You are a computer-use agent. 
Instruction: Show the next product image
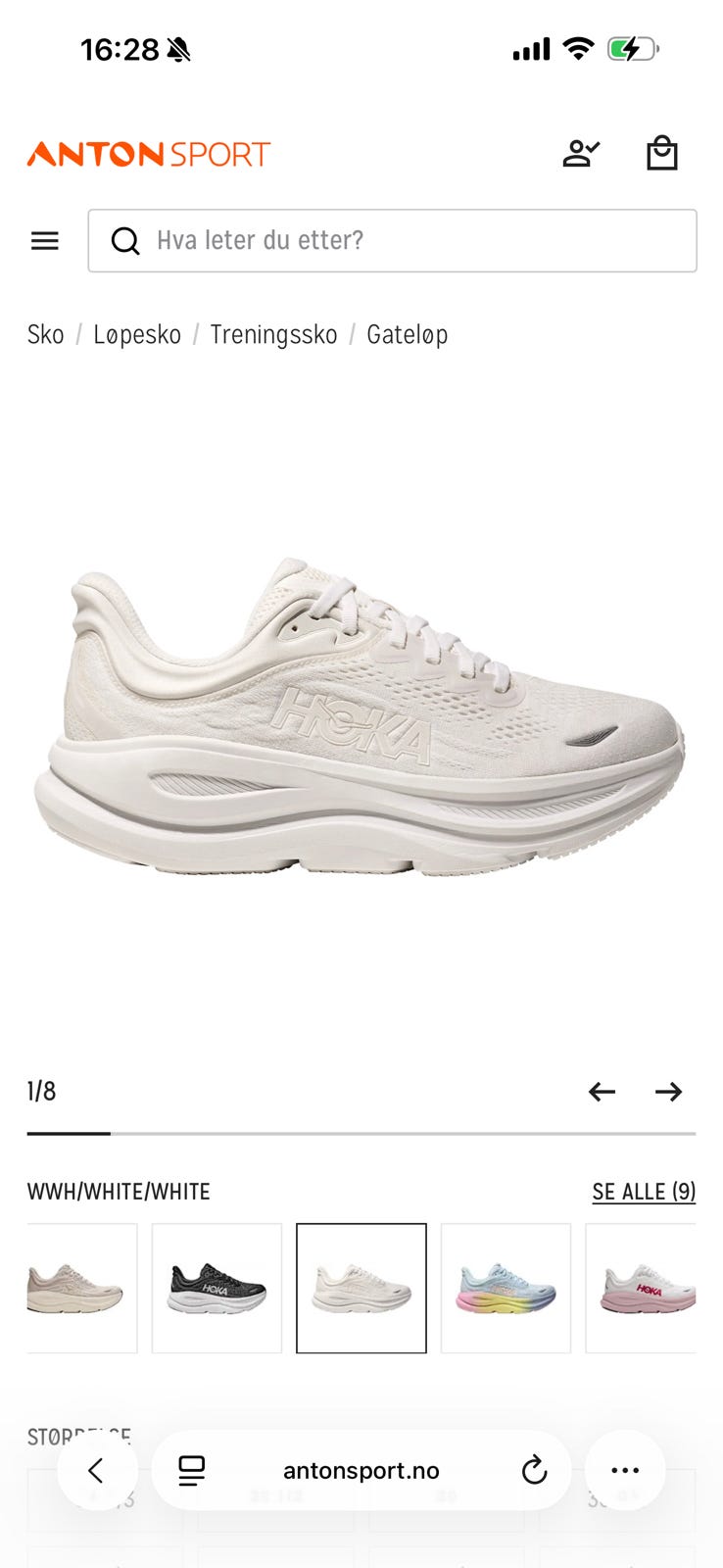tap(669, 1092)
